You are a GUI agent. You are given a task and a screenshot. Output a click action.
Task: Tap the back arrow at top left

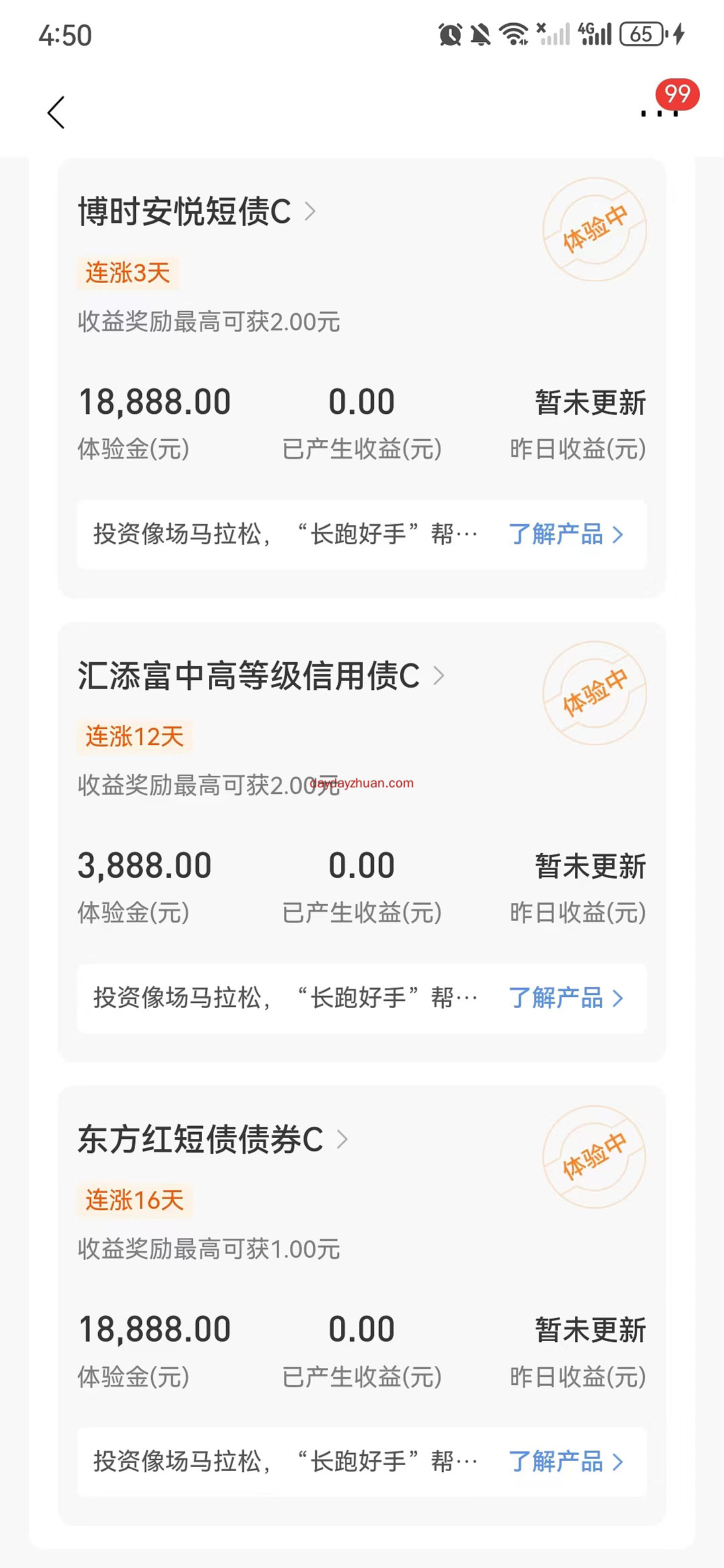pyautogui.click(x=56, y=111)
